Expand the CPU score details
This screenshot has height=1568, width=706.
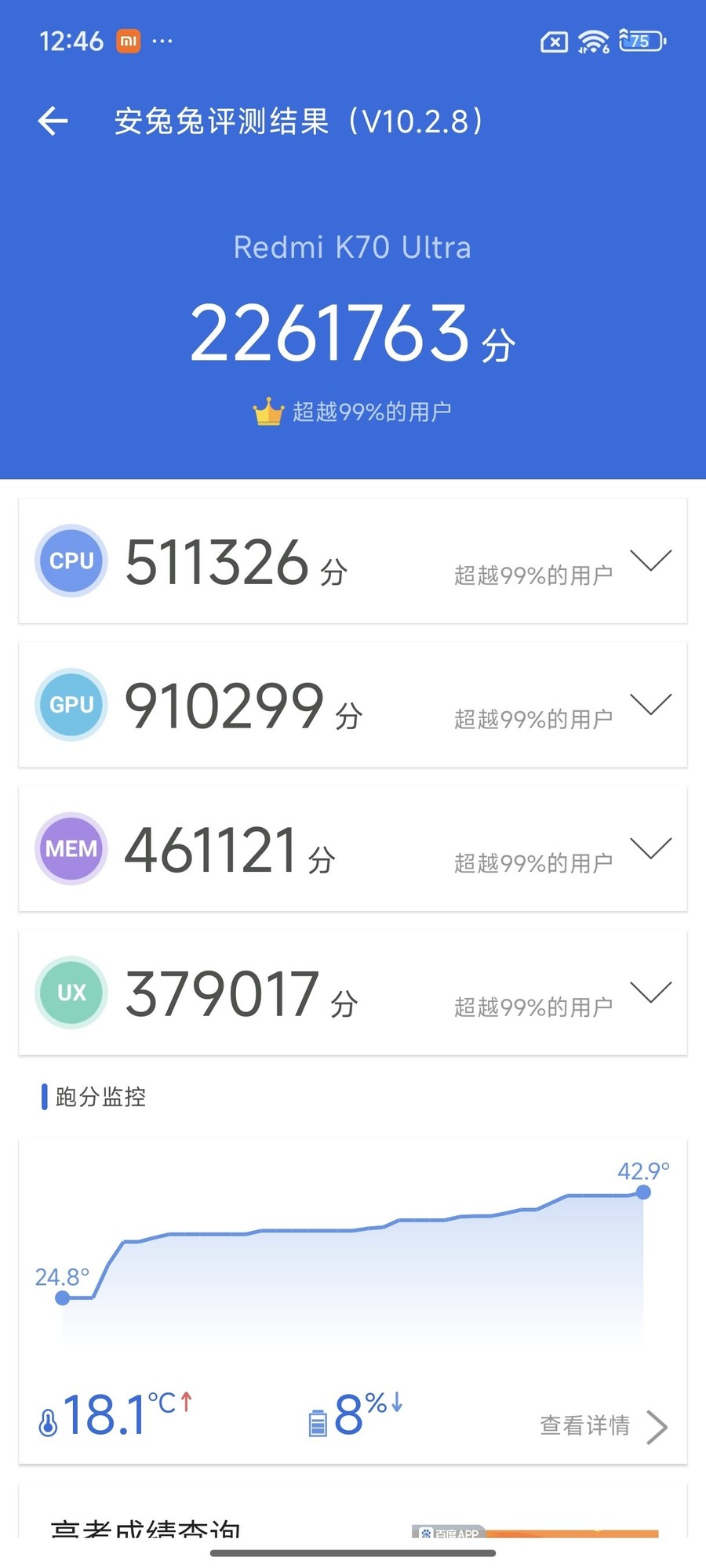coord(650,561)
